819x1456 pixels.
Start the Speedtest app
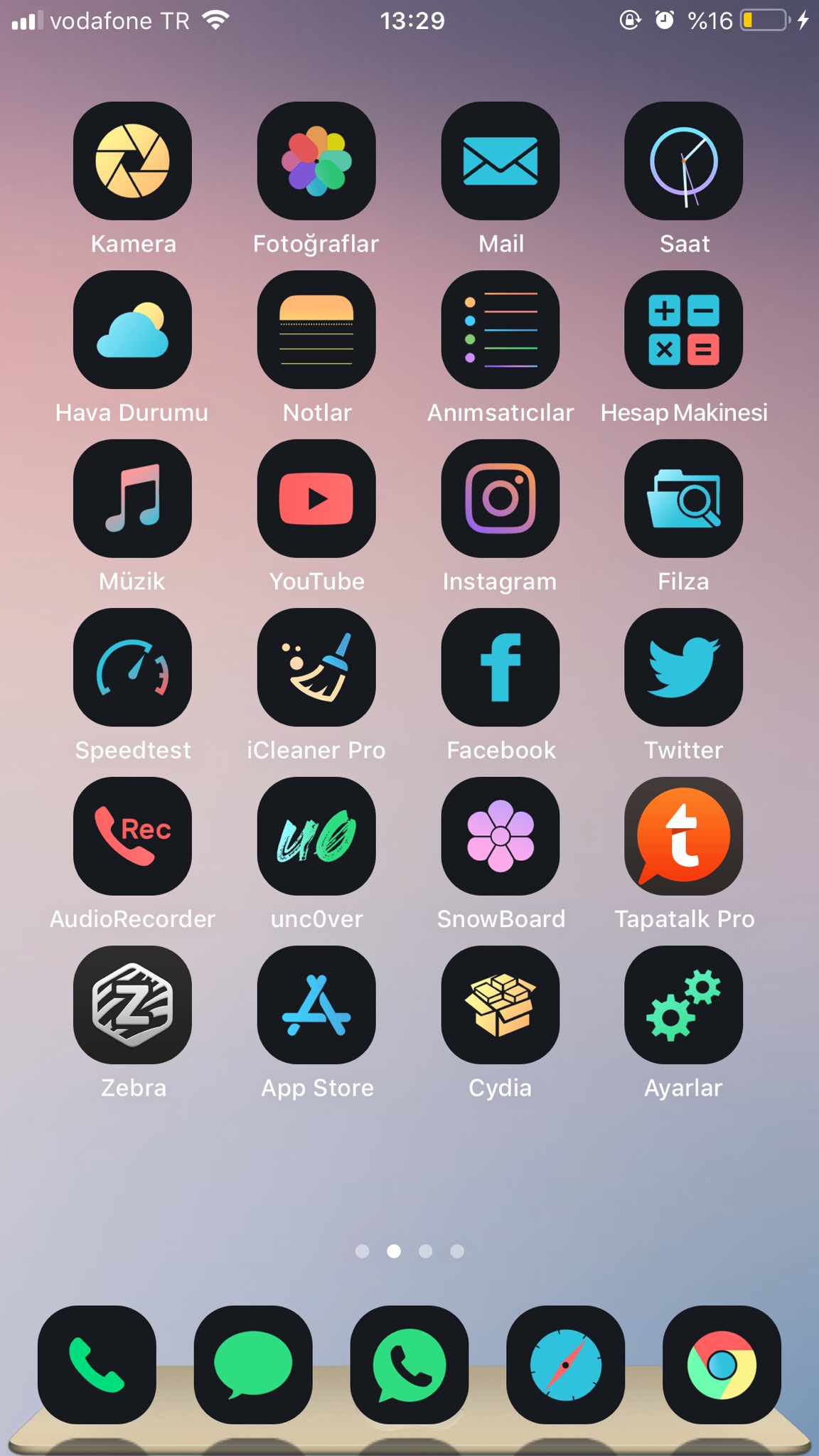132,667
